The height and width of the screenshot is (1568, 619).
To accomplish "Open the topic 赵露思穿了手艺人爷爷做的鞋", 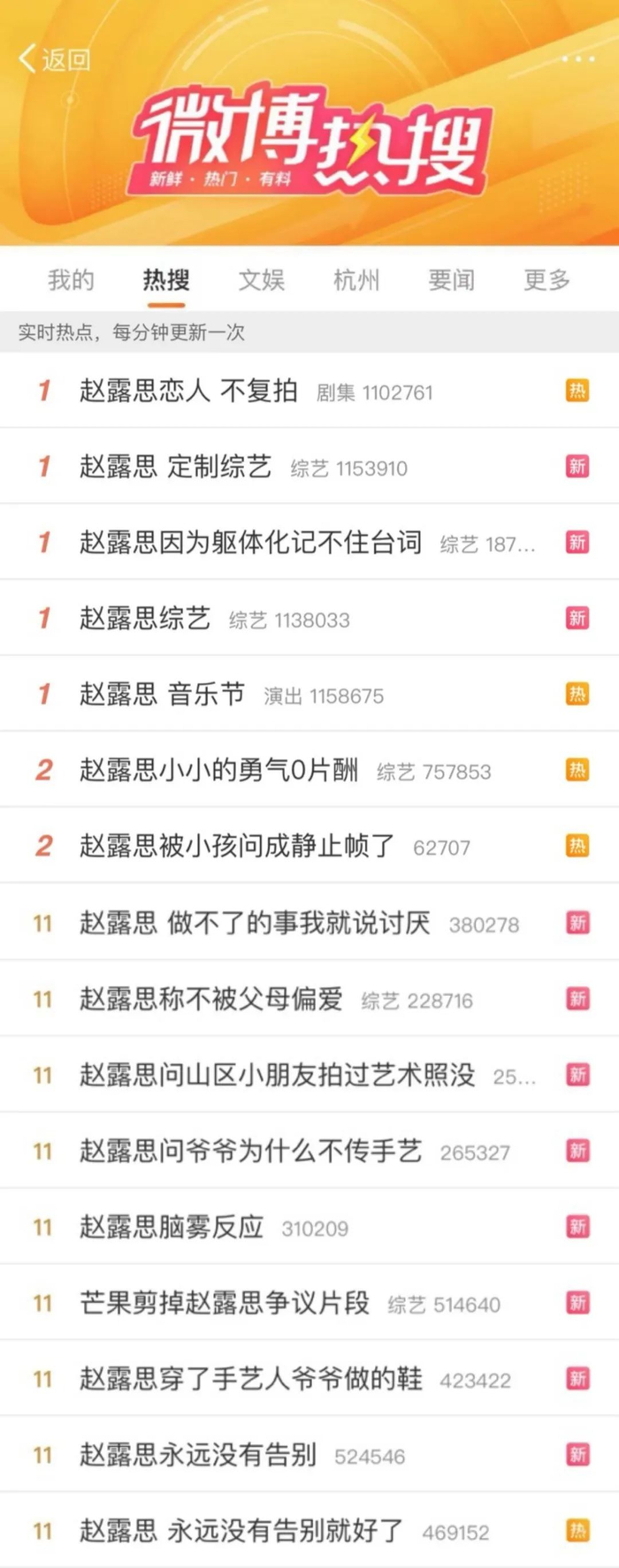I will click(251, 1379).
